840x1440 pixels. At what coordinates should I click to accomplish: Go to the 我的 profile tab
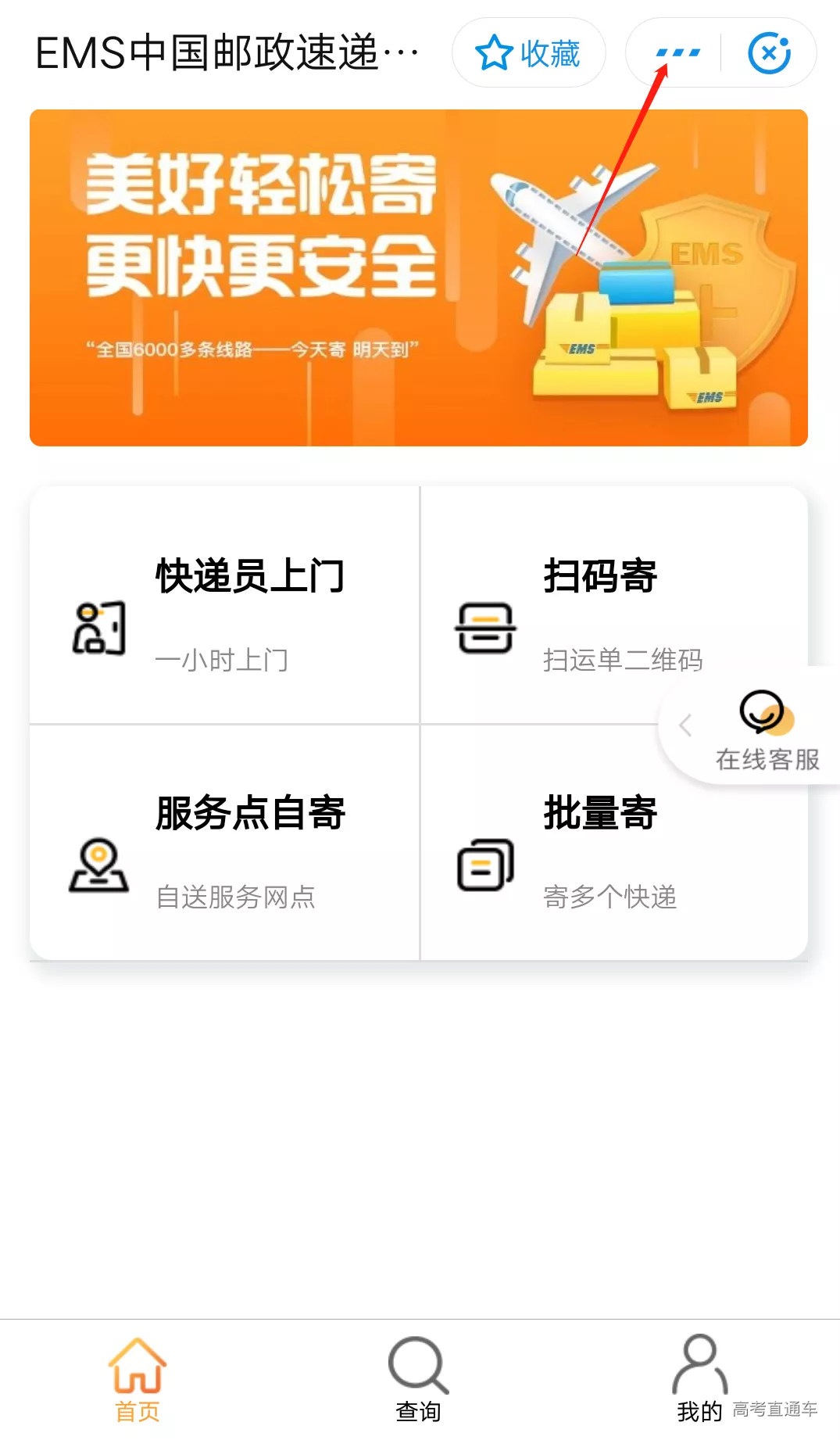[699, 1379]
